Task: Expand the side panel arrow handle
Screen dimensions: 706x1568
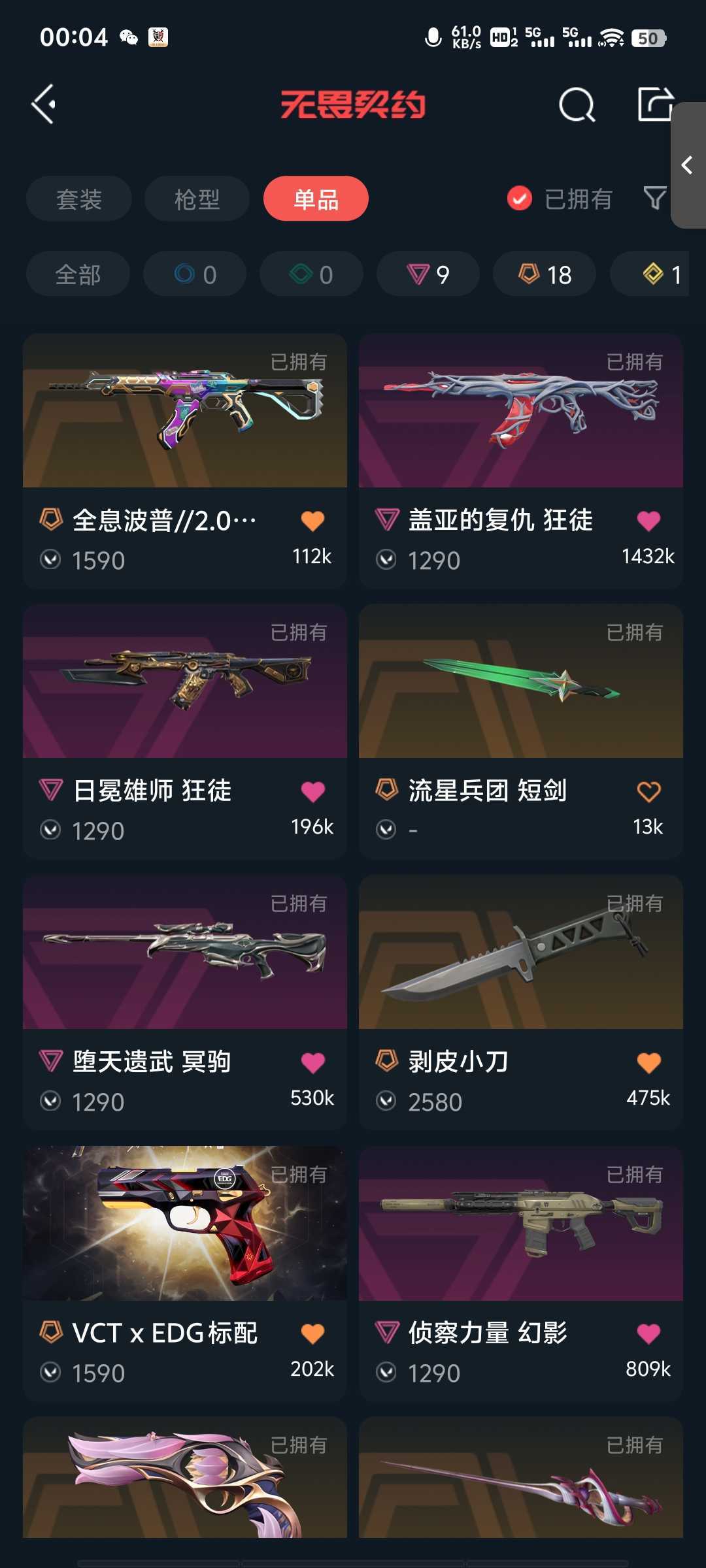Action: coord(688,165)
